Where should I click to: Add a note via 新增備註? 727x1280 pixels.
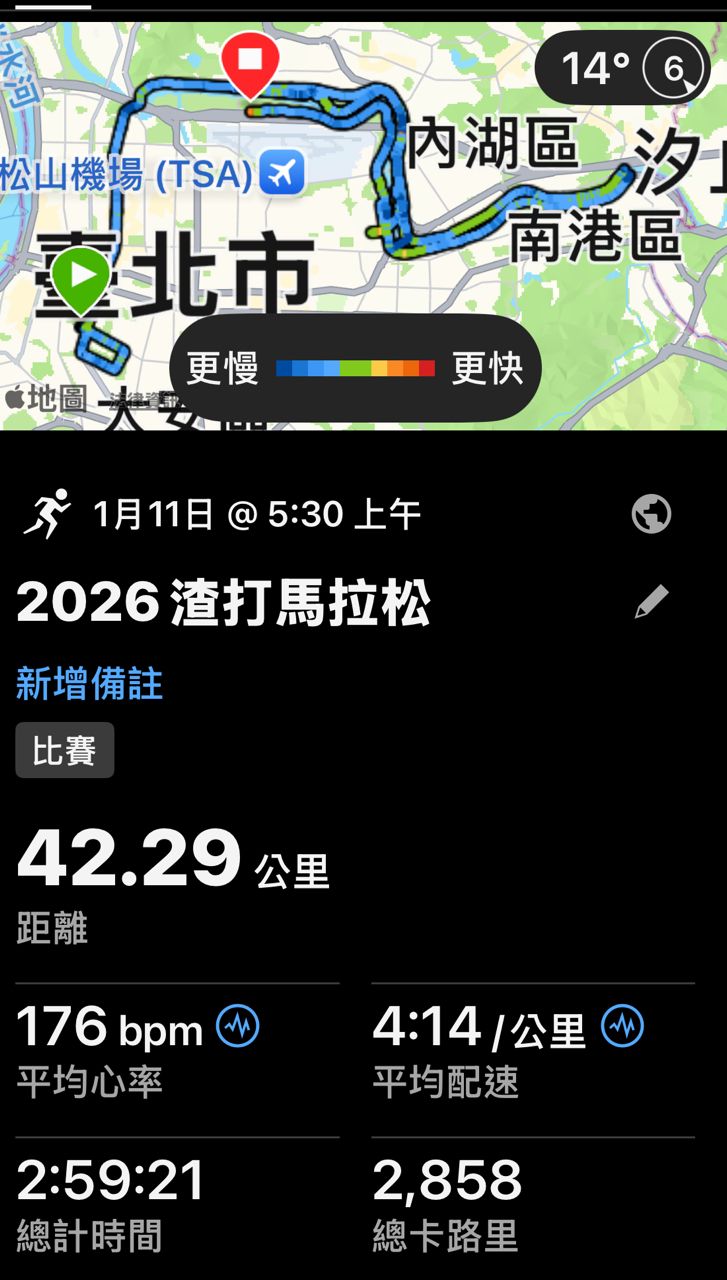89,684
